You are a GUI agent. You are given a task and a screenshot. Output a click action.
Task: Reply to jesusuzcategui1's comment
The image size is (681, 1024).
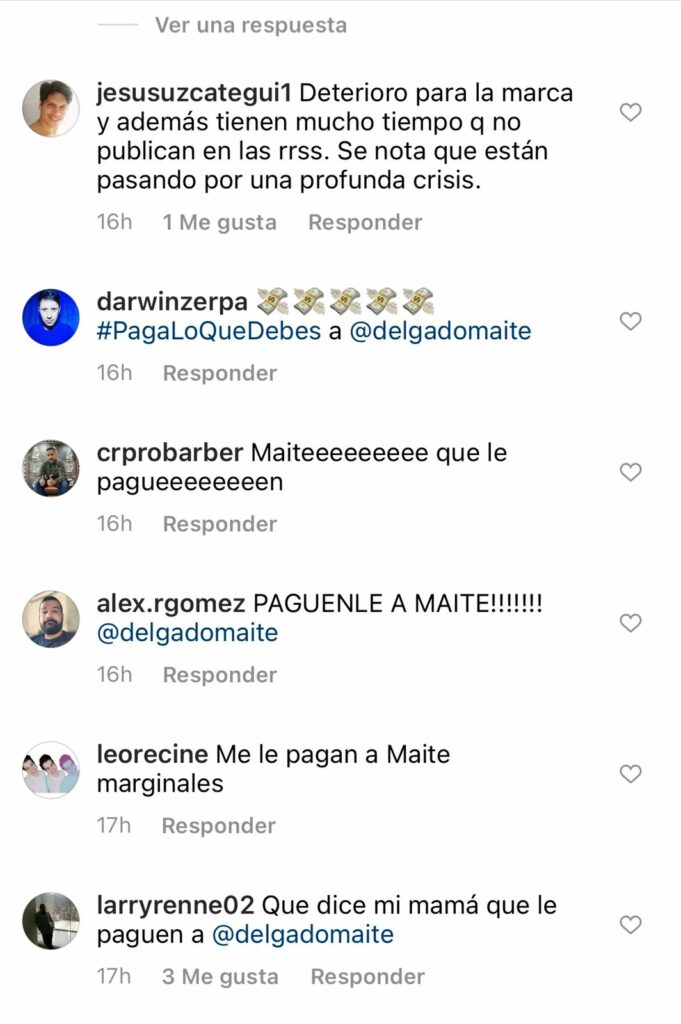pos(365,222)
